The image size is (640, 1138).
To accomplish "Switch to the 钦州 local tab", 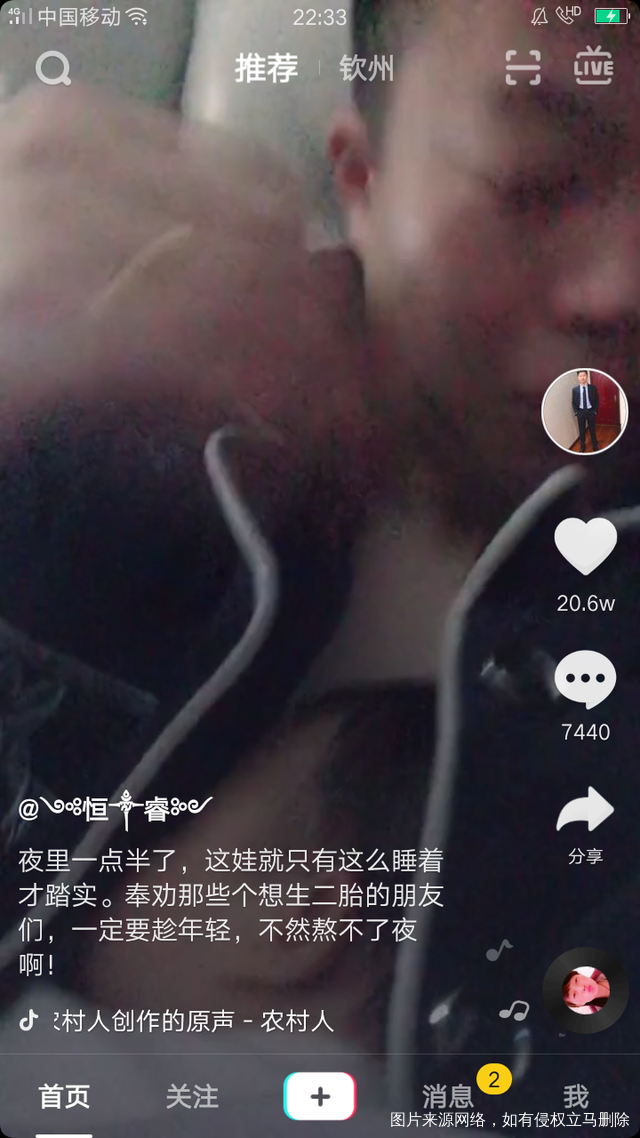I will click(366, 68).
